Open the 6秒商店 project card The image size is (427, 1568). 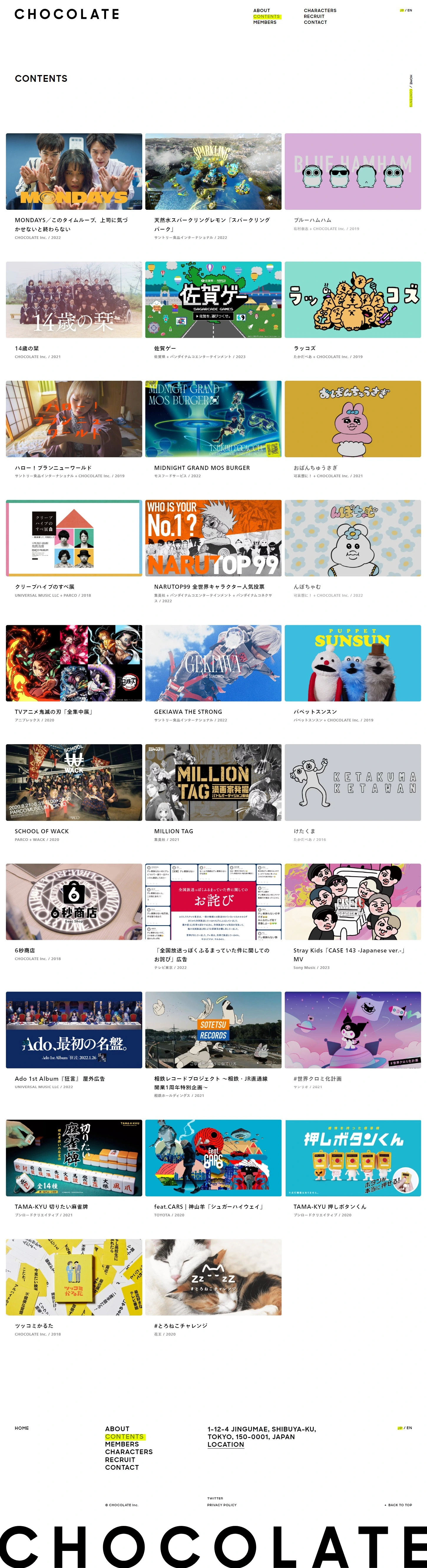tap(74, 902)
